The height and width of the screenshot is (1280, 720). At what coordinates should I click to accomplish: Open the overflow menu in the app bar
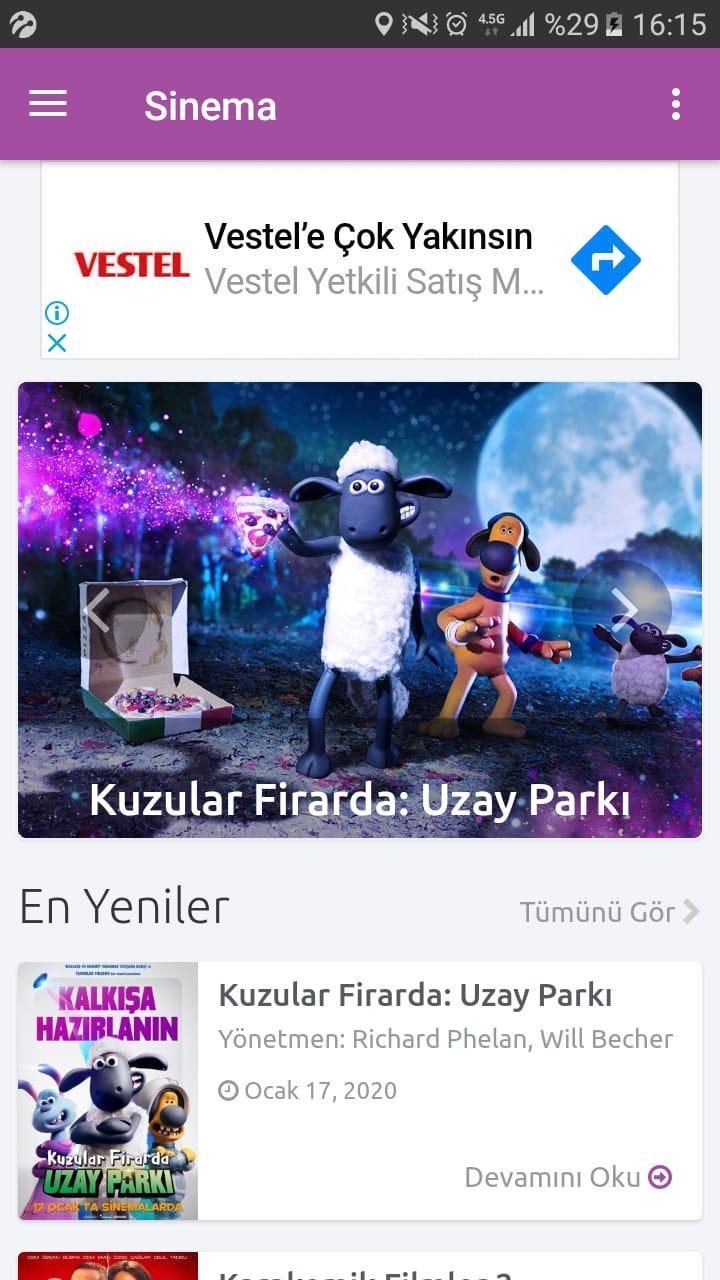point(676,104)
